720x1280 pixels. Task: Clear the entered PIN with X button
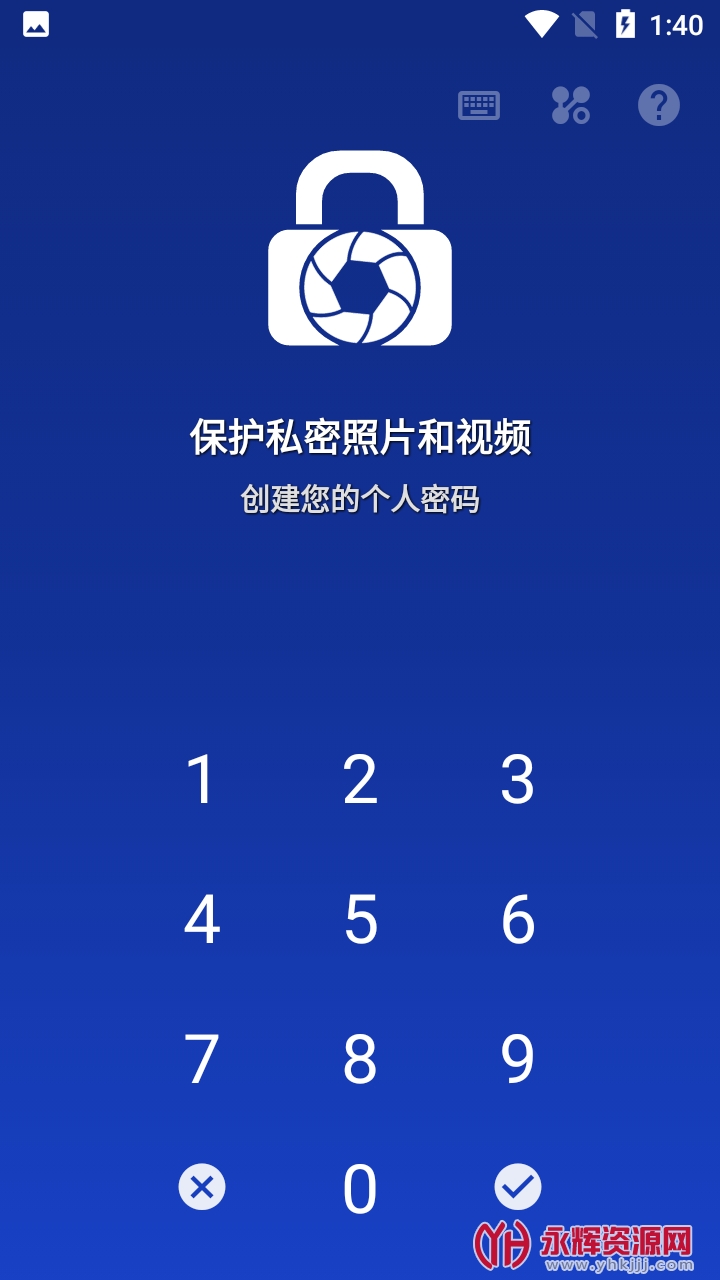(202, 1187)
